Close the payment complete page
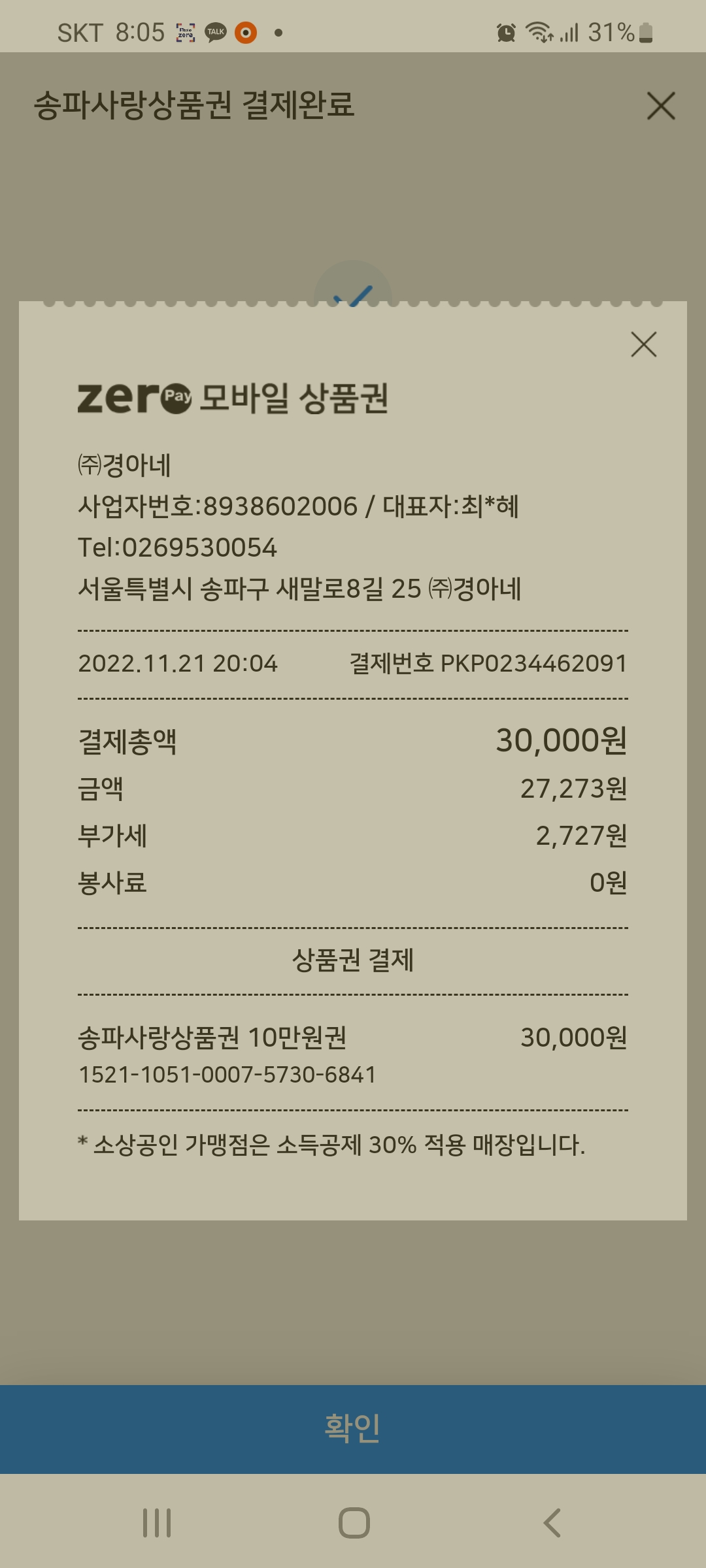 tap(661, 106)
